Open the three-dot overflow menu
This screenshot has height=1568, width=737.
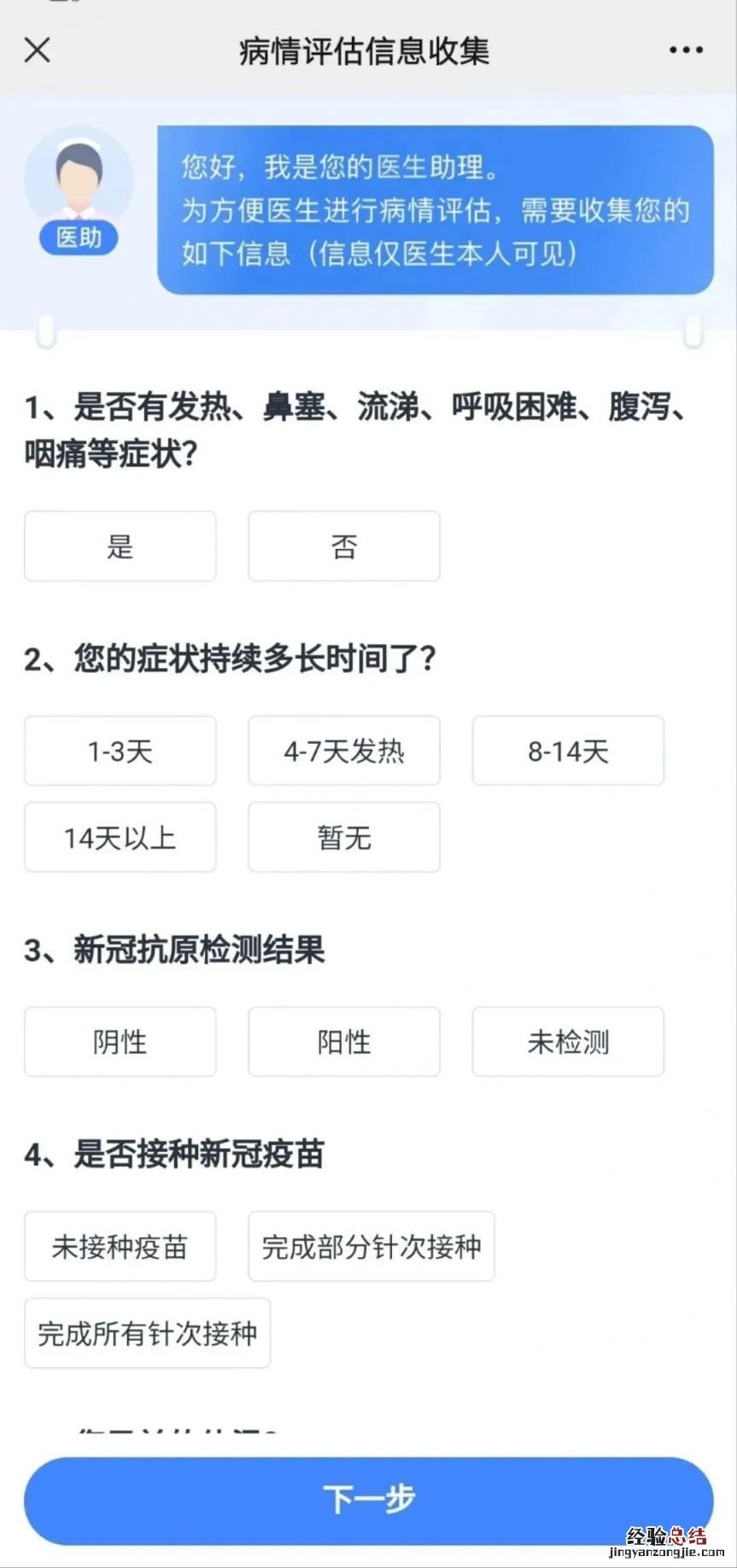pos(686,50)
